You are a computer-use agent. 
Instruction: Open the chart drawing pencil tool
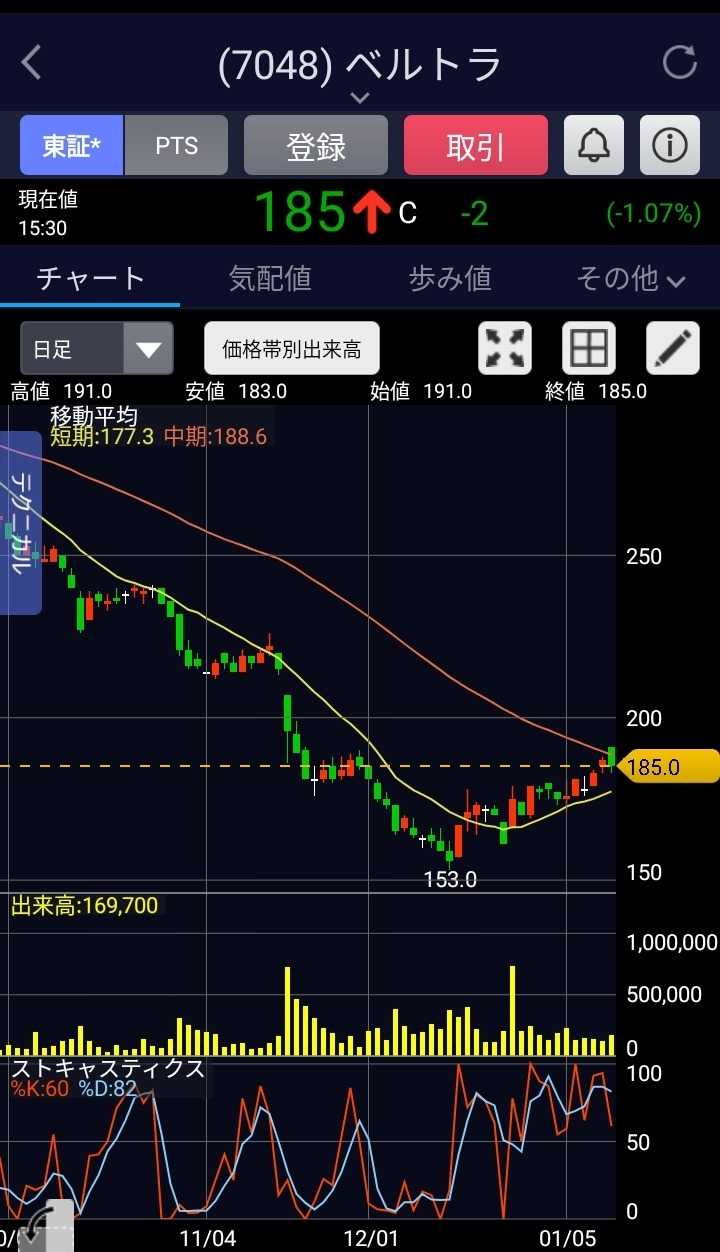(x=673, y=349)
